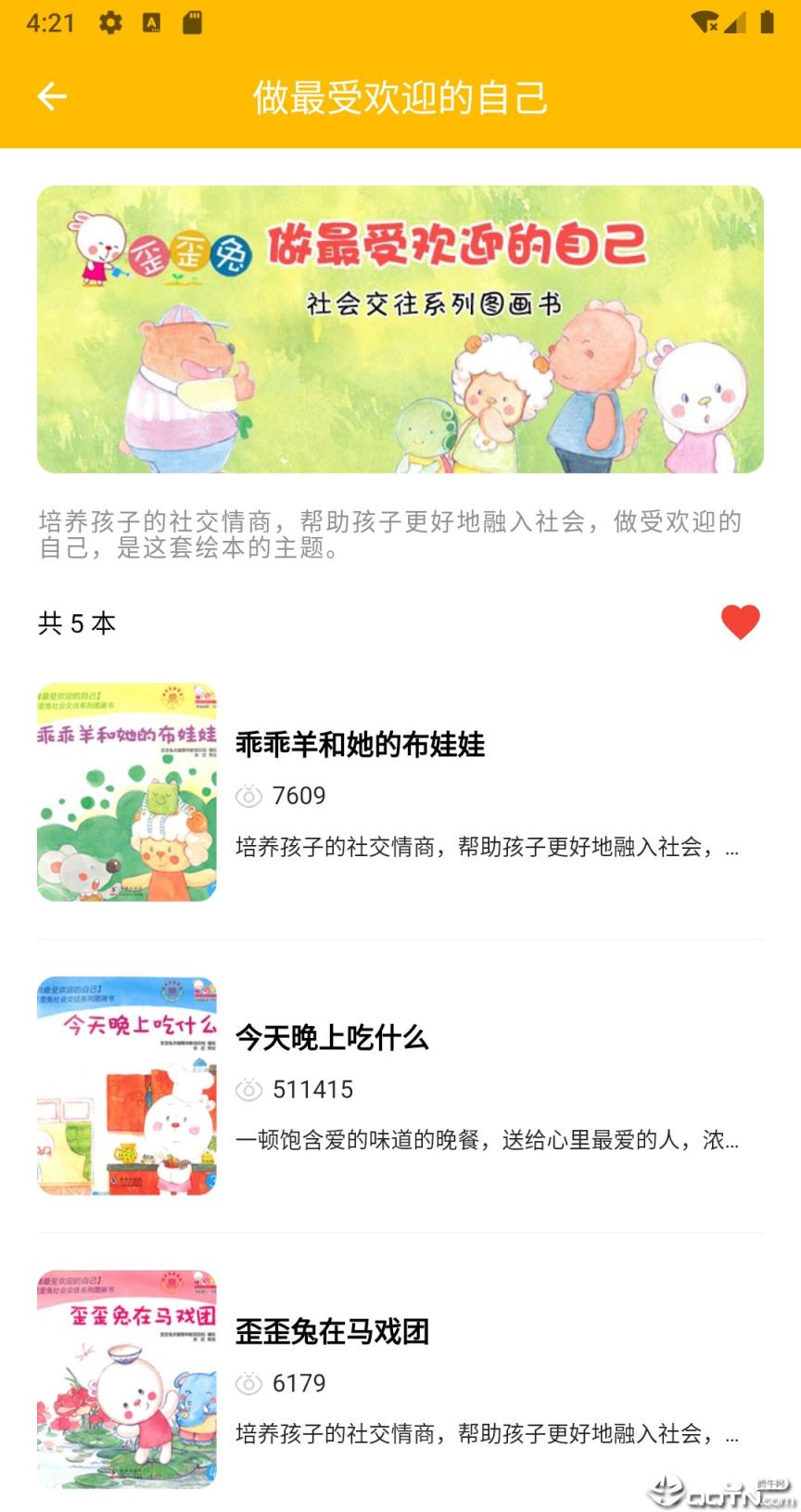Viewport: 801px width, 1512px height.
Task: Tap the 做最受欢迎的自己 series banner image
Action: [400, 327]
